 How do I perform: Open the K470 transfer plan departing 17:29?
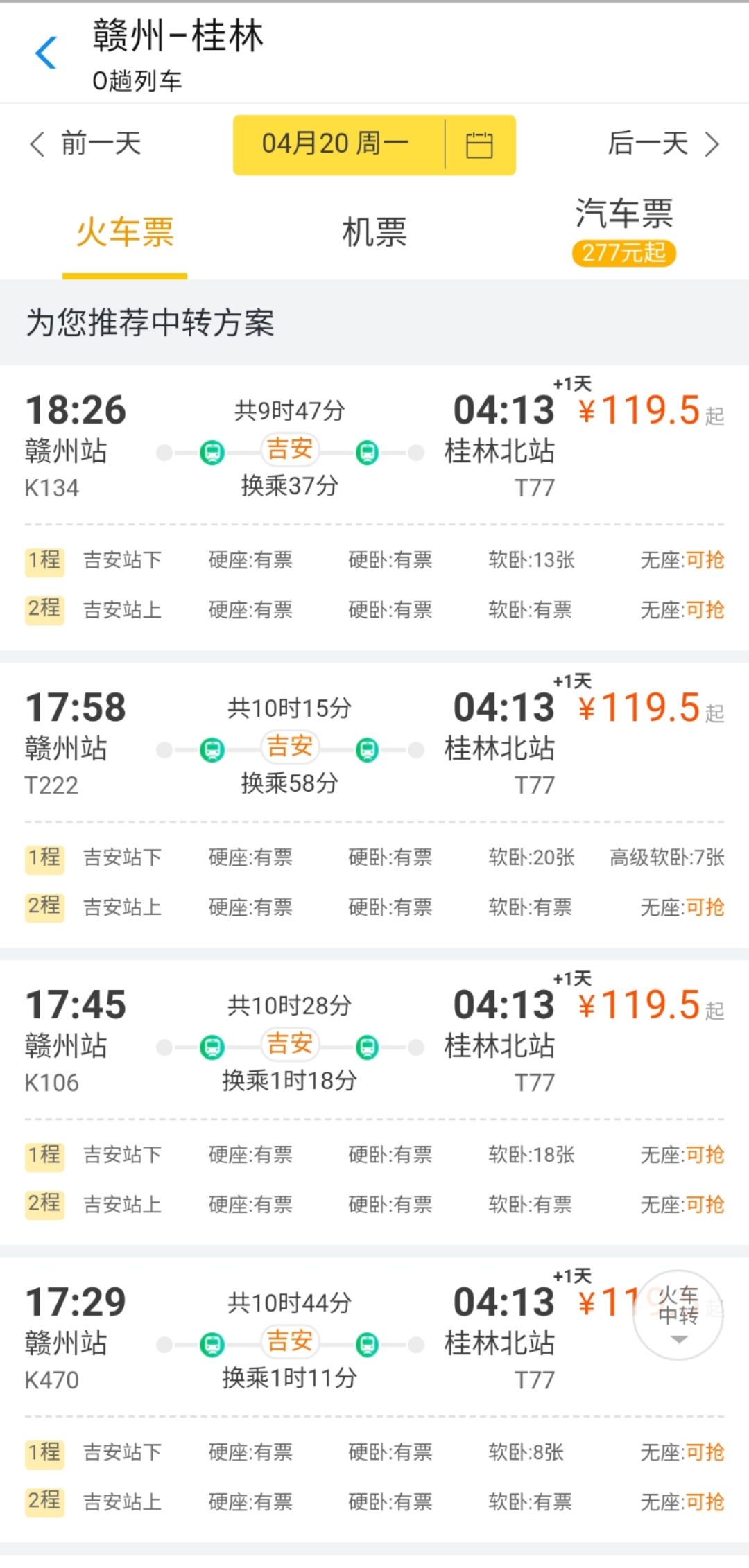point(374,1400)
